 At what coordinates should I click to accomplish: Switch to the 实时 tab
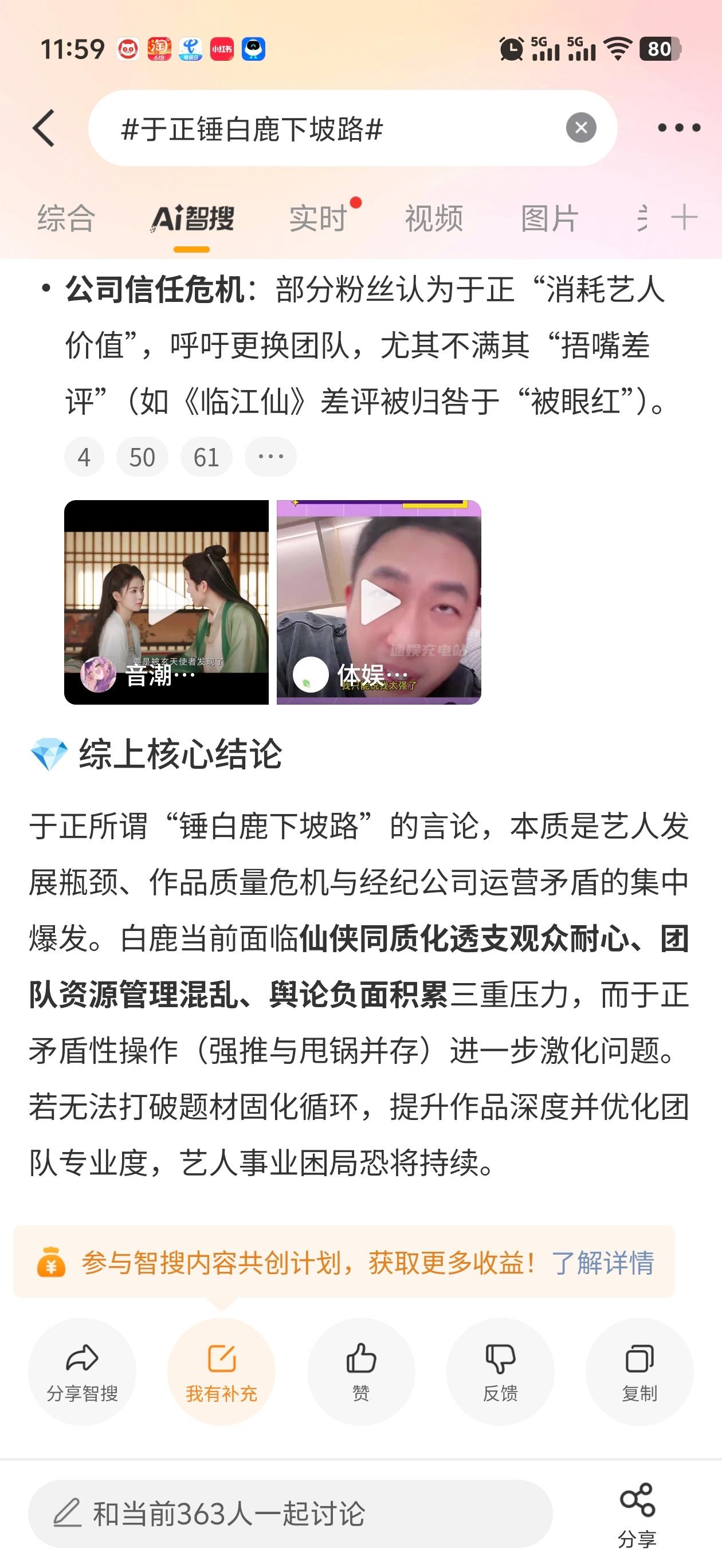pos(318,218)
